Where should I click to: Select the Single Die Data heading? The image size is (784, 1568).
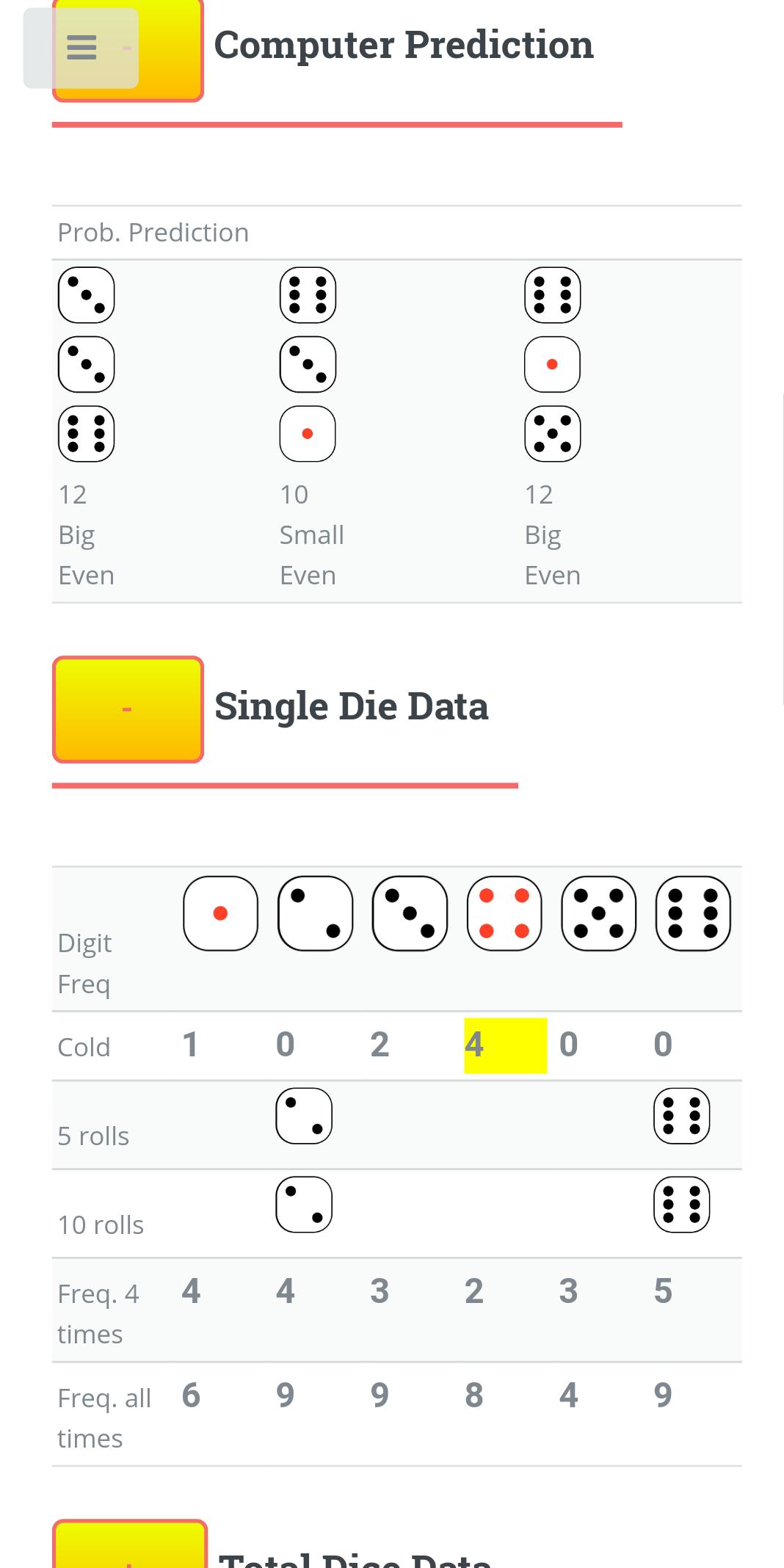pyautogui.click(x=351, y=706)
